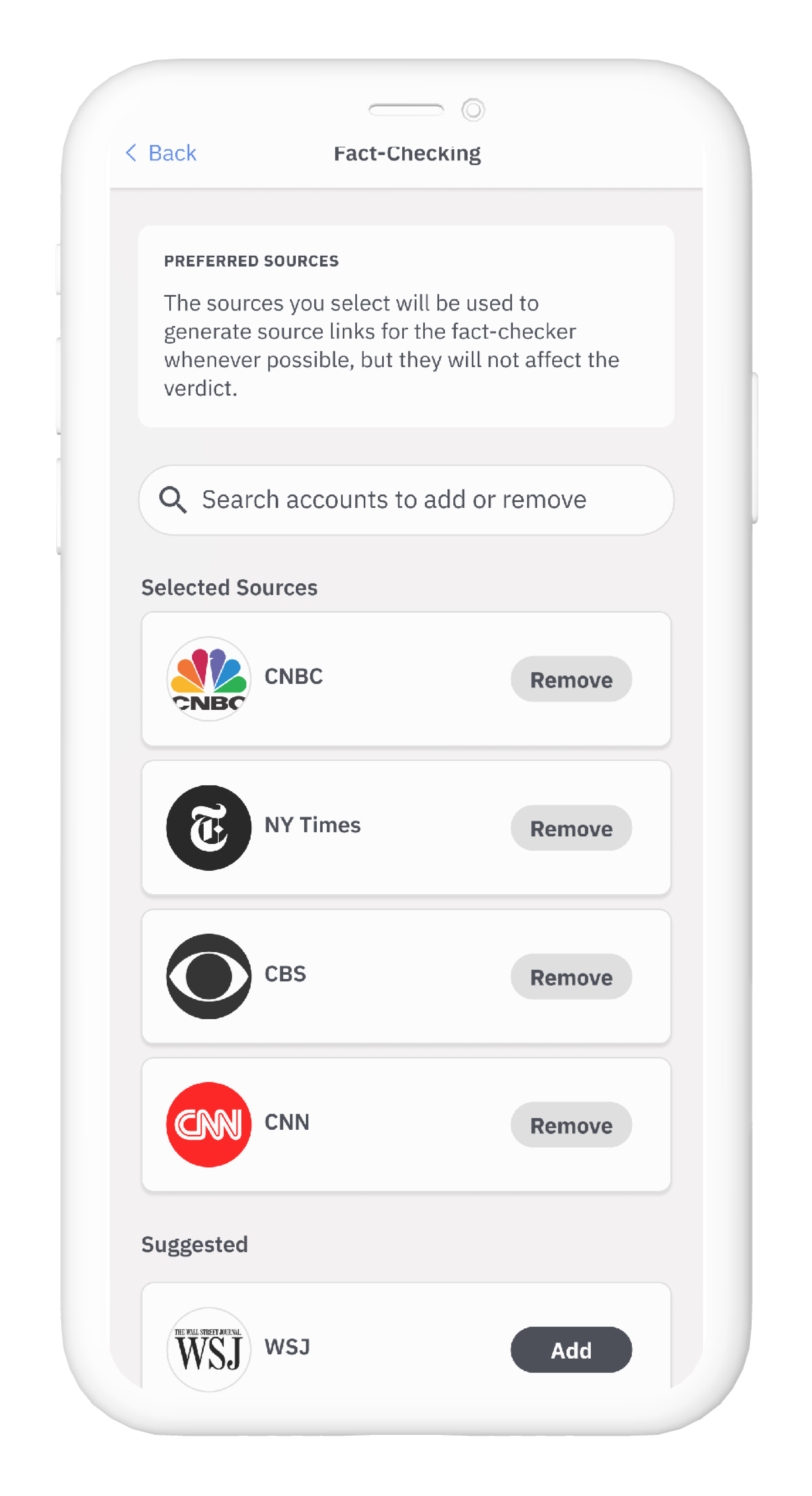
Task: Remove CBS from selected sources
Action: pyautogui.click(x=570, y=977)
